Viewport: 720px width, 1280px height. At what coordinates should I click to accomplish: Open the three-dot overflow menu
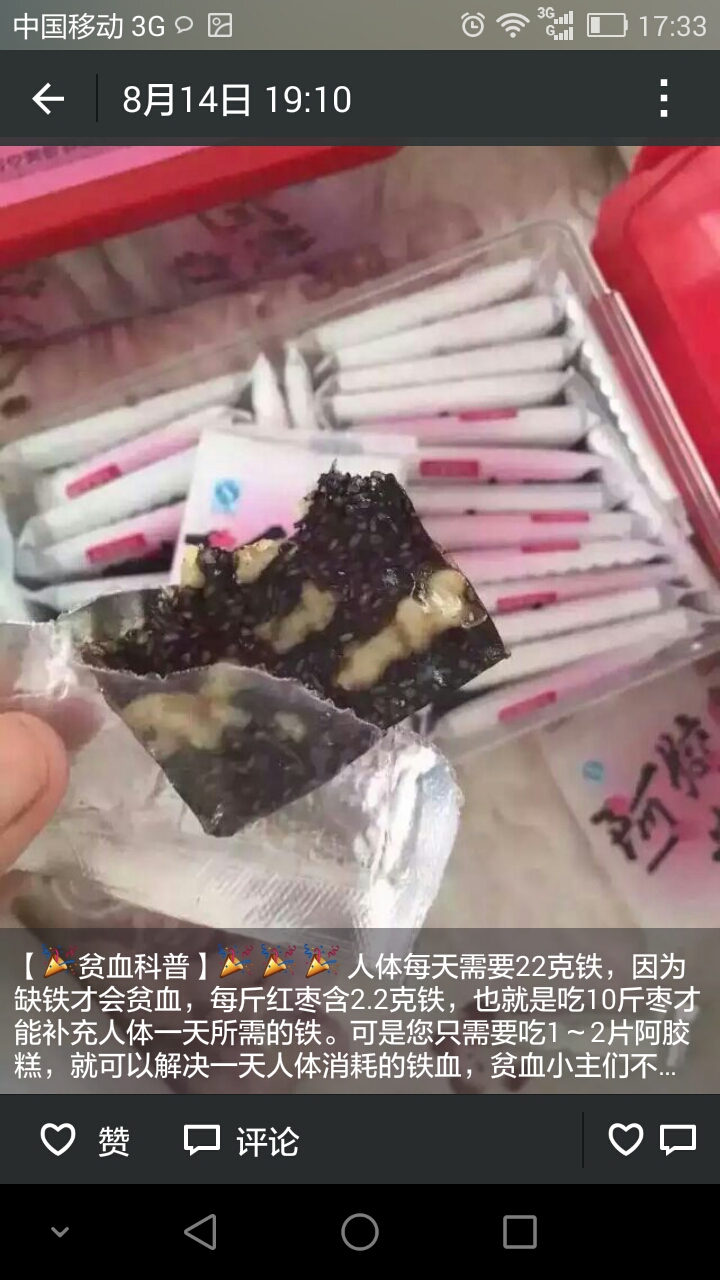click(664, 99)
